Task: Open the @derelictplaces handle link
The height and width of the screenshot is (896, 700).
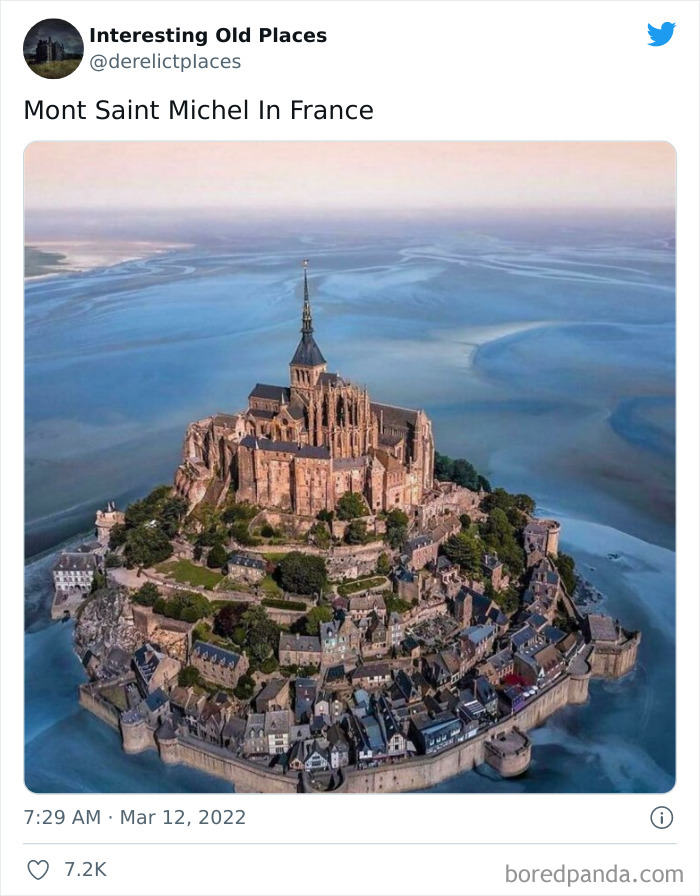Action: [x=165, y=62]
